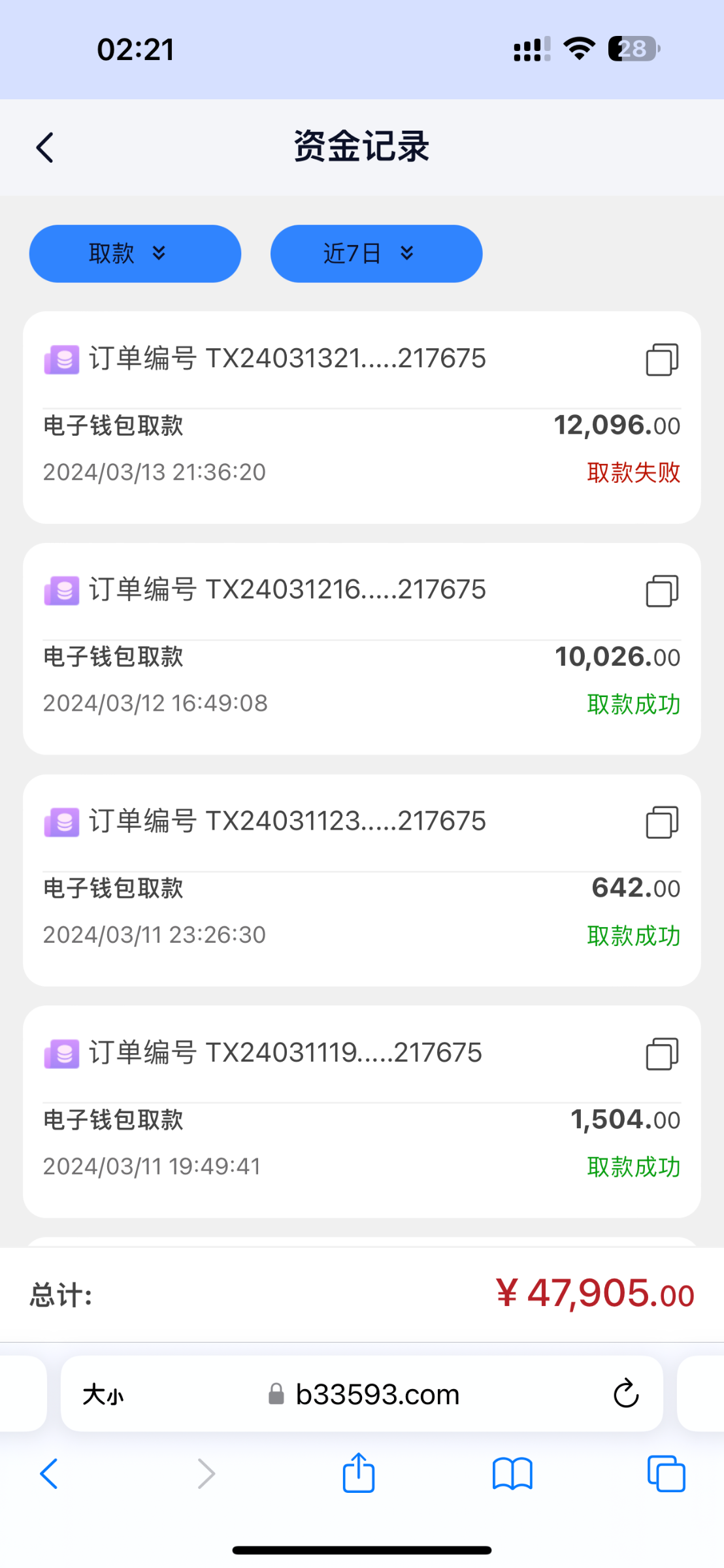The image size is (724, 1568).
Task: Reload the b33593.com page
Action: (625, 1394)
